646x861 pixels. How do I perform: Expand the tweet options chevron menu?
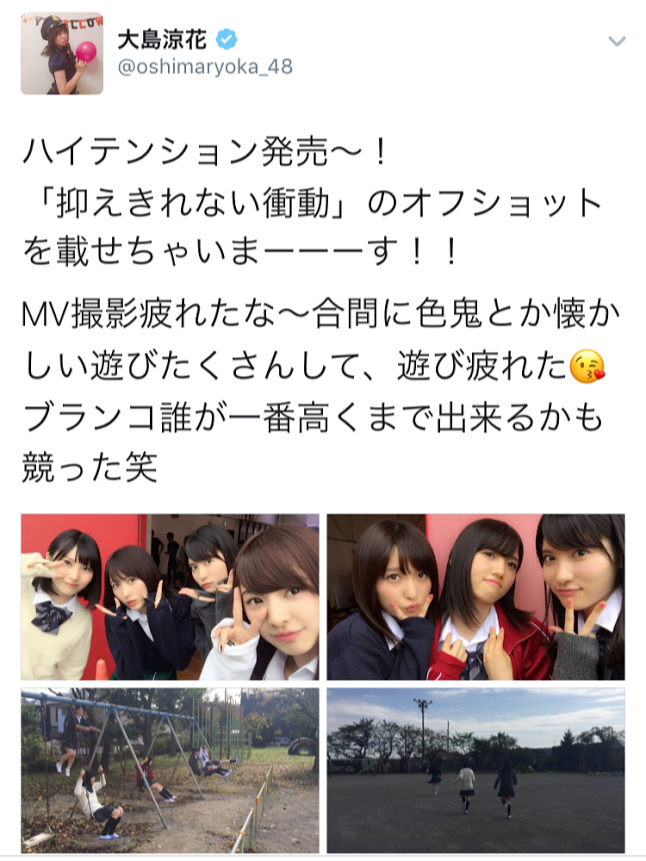[617, 41]
